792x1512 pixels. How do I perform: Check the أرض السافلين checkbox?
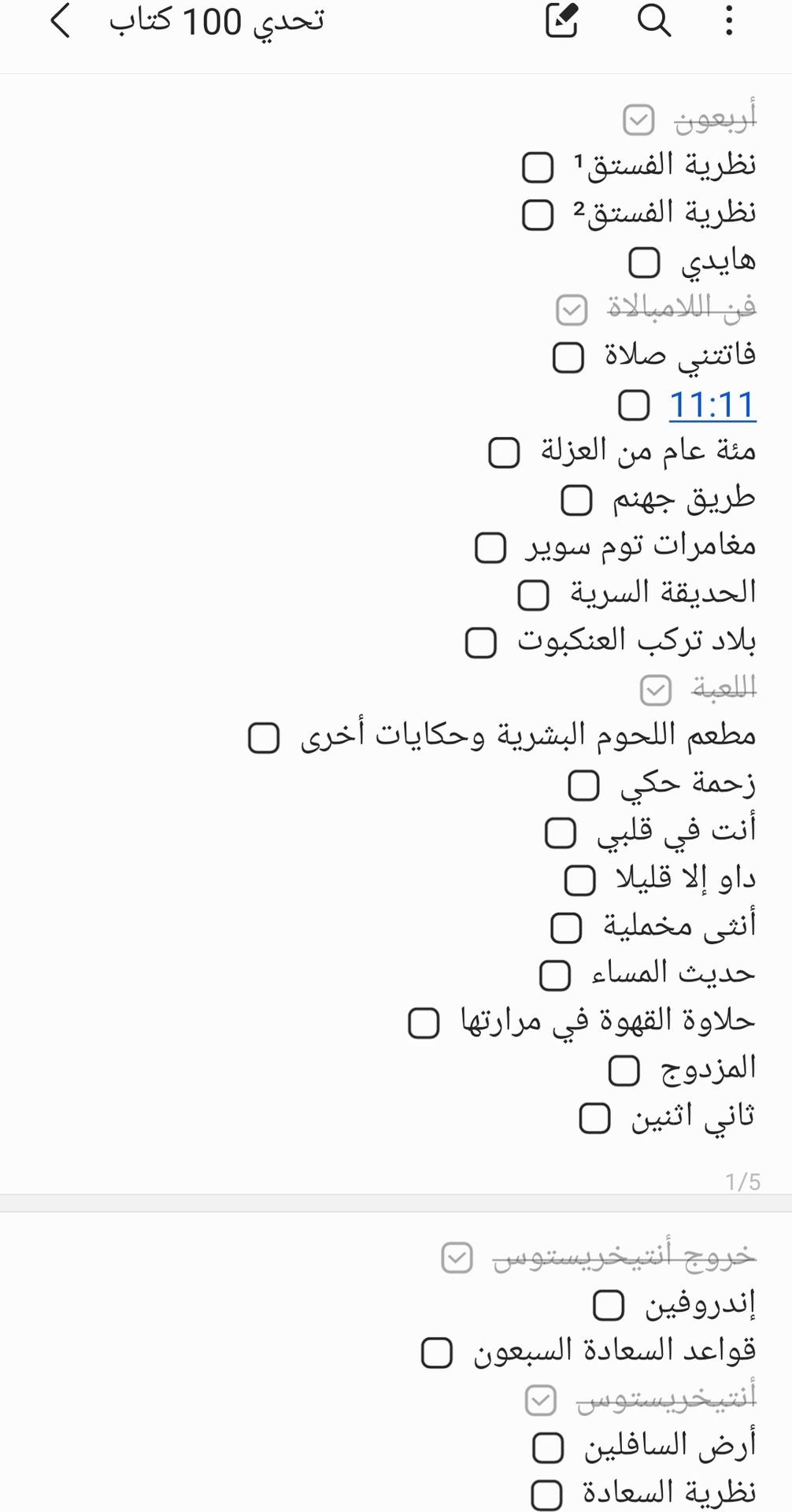tap(548, 1447)
